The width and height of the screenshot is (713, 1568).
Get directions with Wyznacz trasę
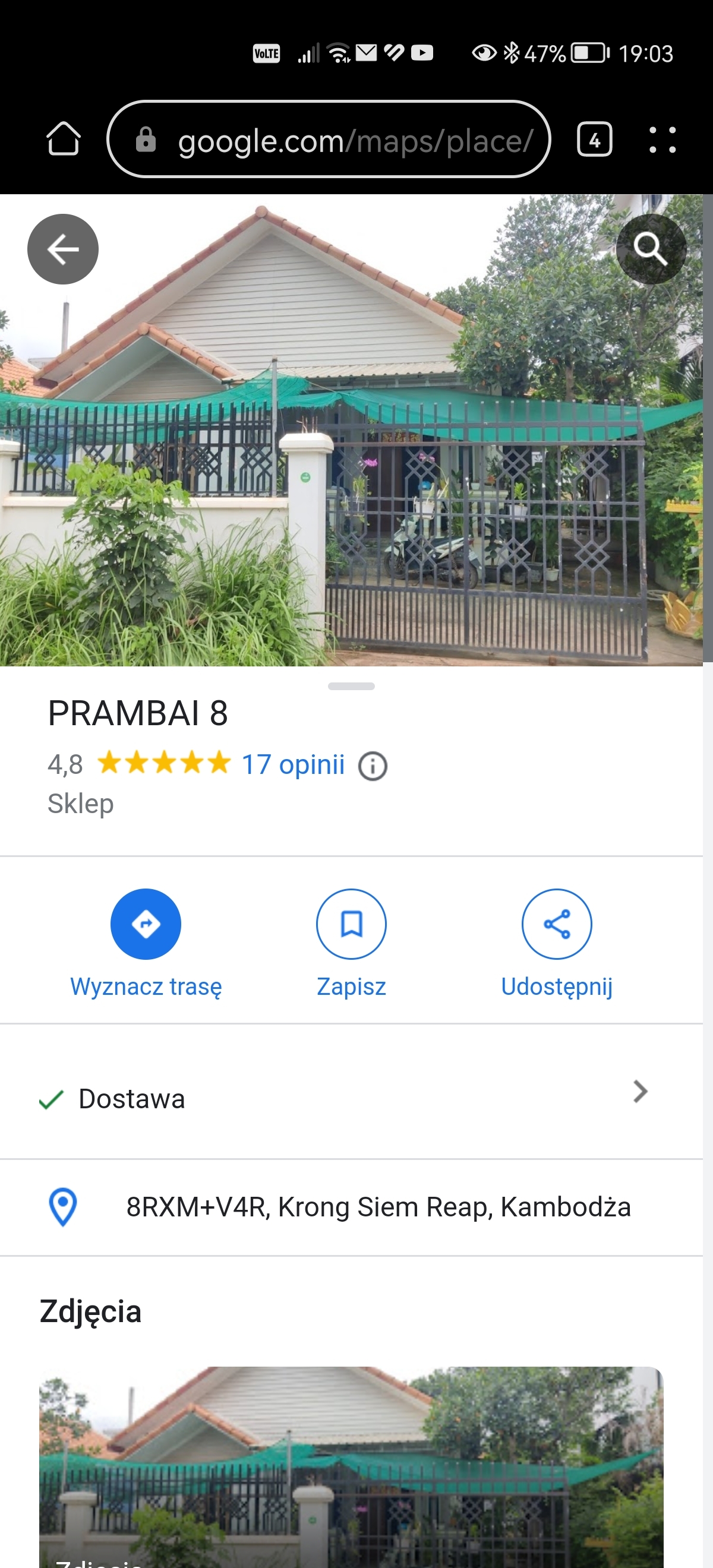coord(146,924)
